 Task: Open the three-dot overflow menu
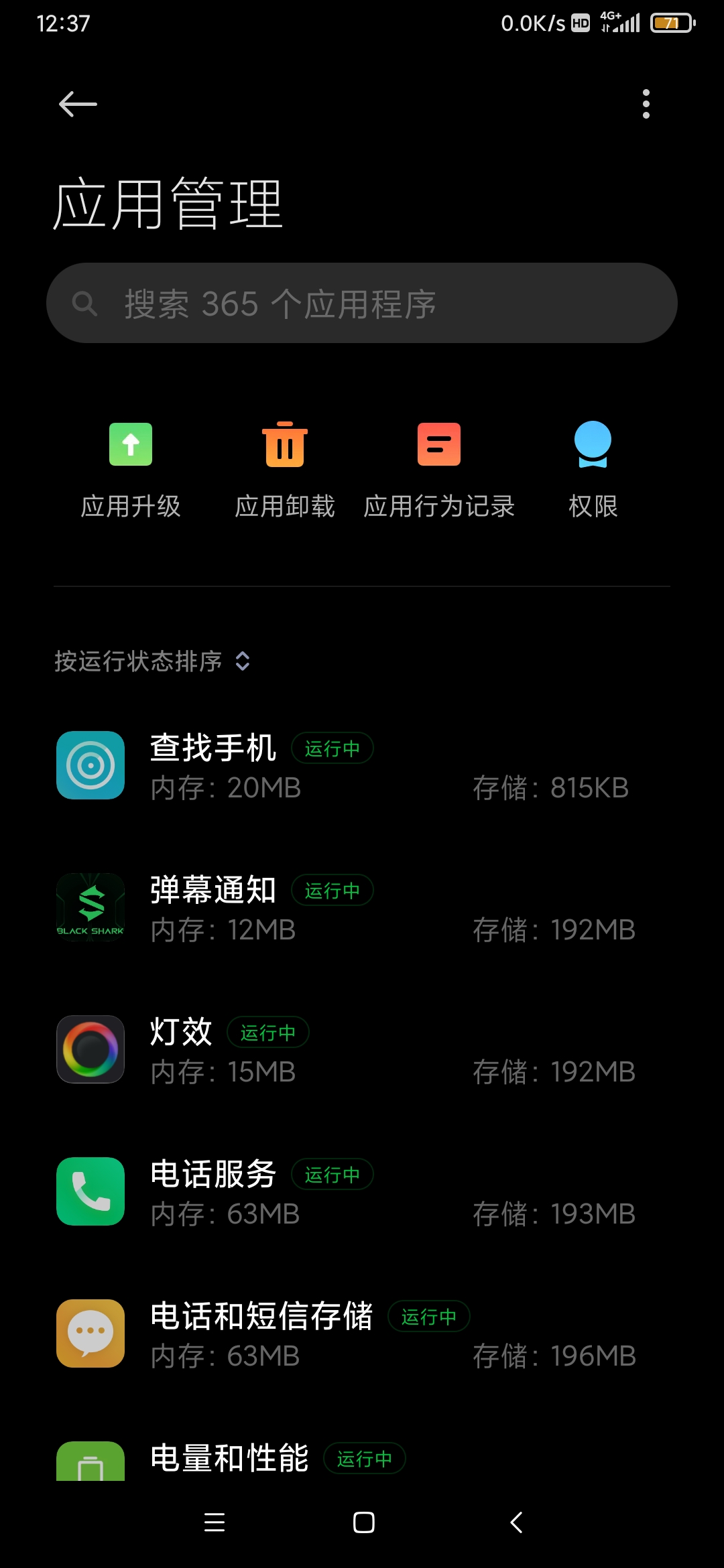click(x=646, y=105)
